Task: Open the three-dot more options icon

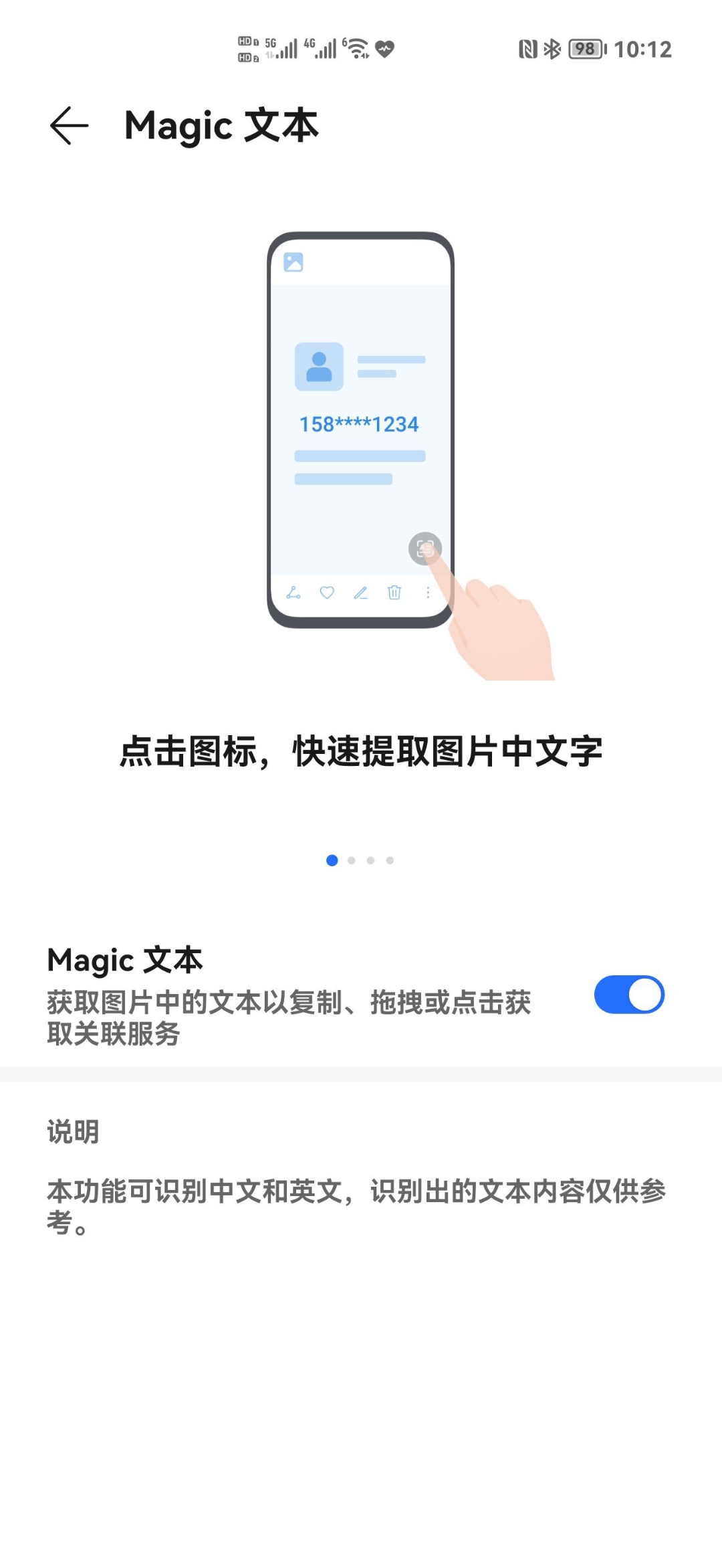Action: (x=428, y=593)
